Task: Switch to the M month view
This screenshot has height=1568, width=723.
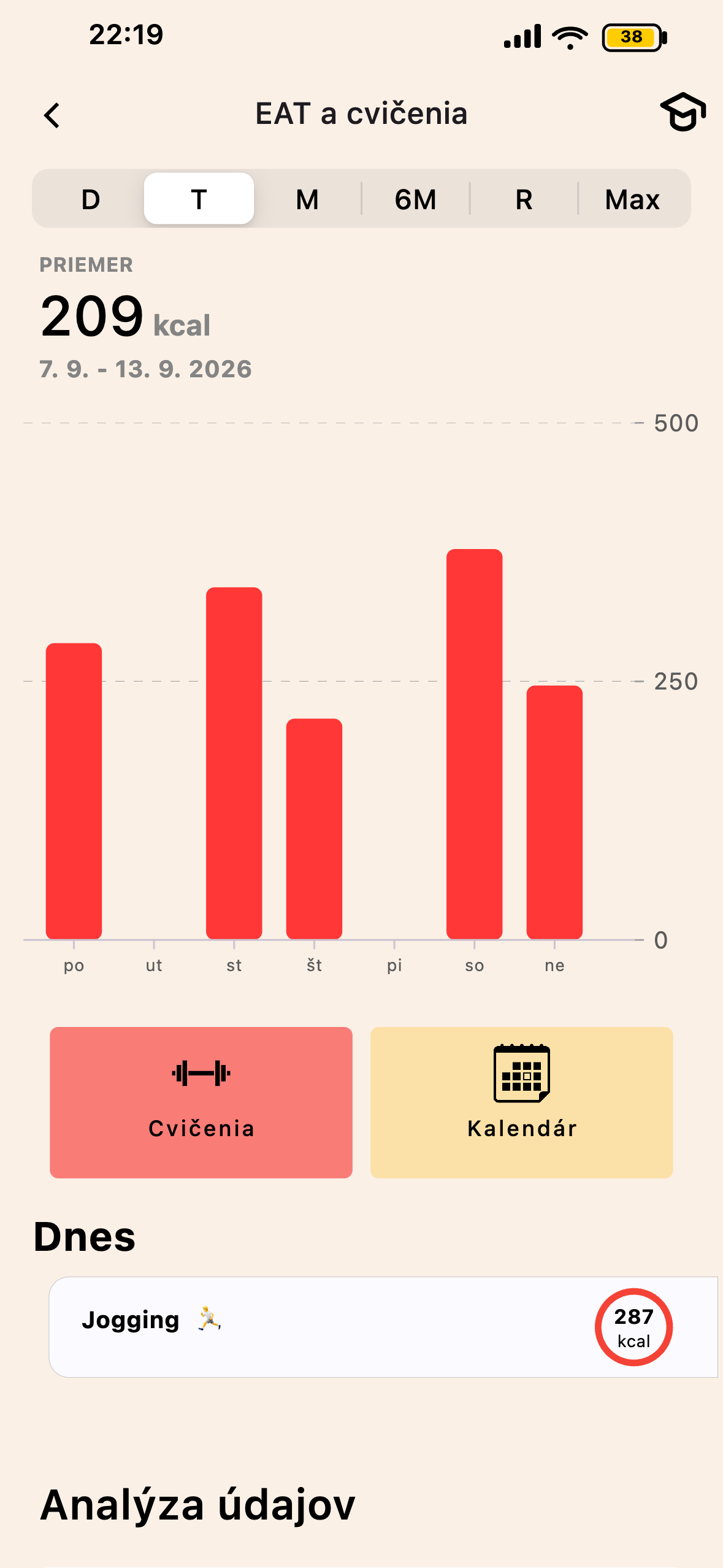Action: [307, 199]
